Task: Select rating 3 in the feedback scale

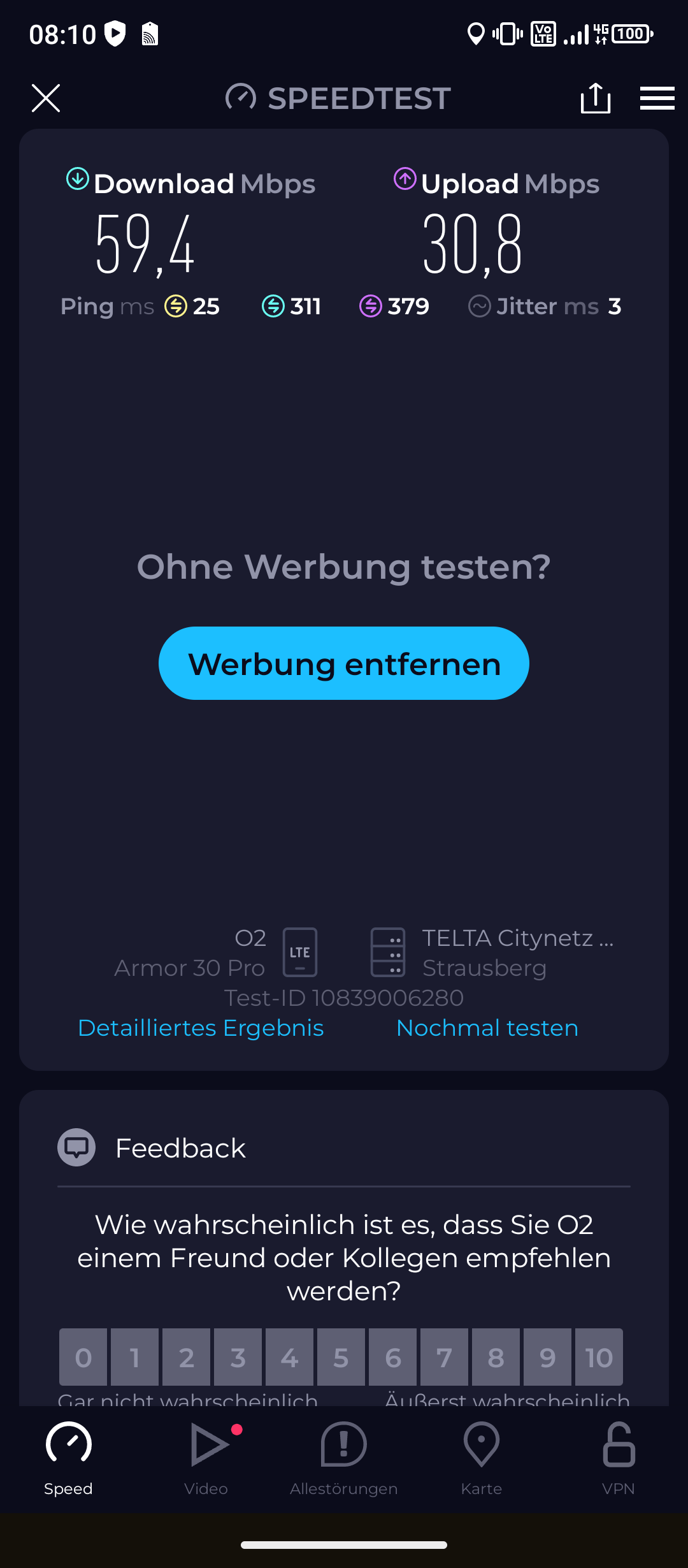Action: 238,1357
